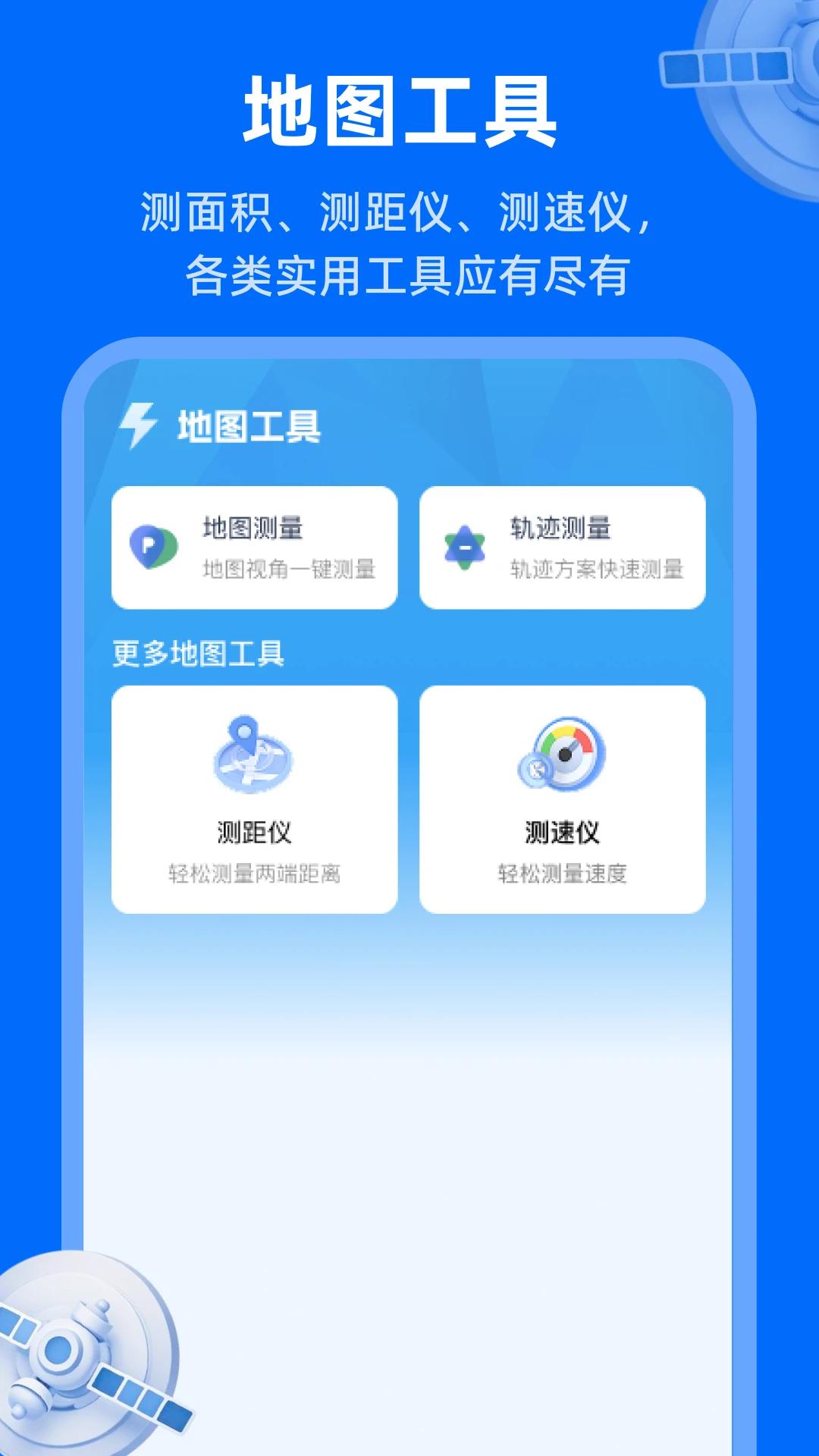Image resolution: width=819 pixels, height=1456 pixels.
Task: Open the 地图测量 tool card
Action: (x=256, y=544)
